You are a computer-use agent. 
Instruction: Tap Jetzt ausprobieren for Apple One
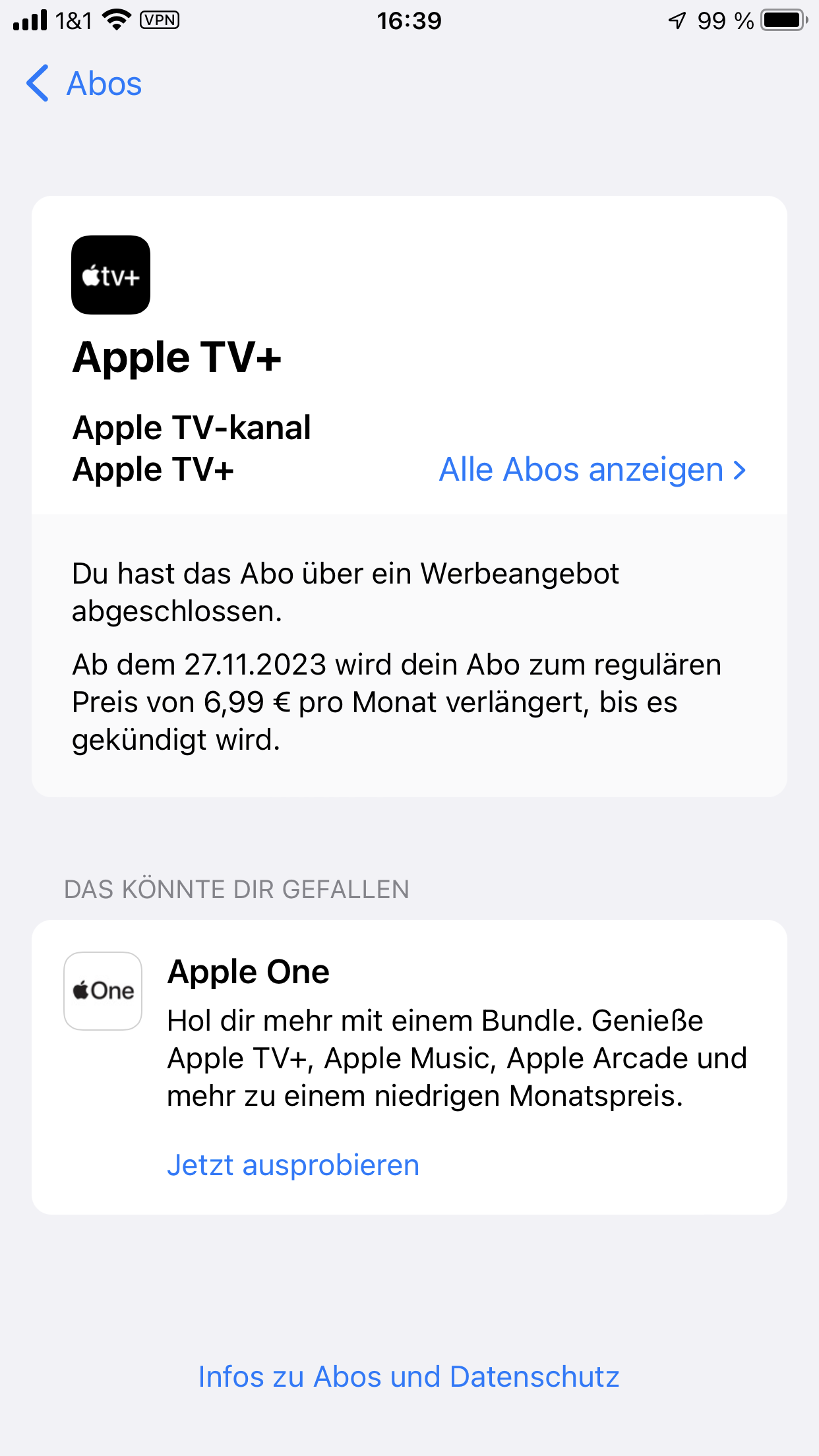(x=293, y=1165)
